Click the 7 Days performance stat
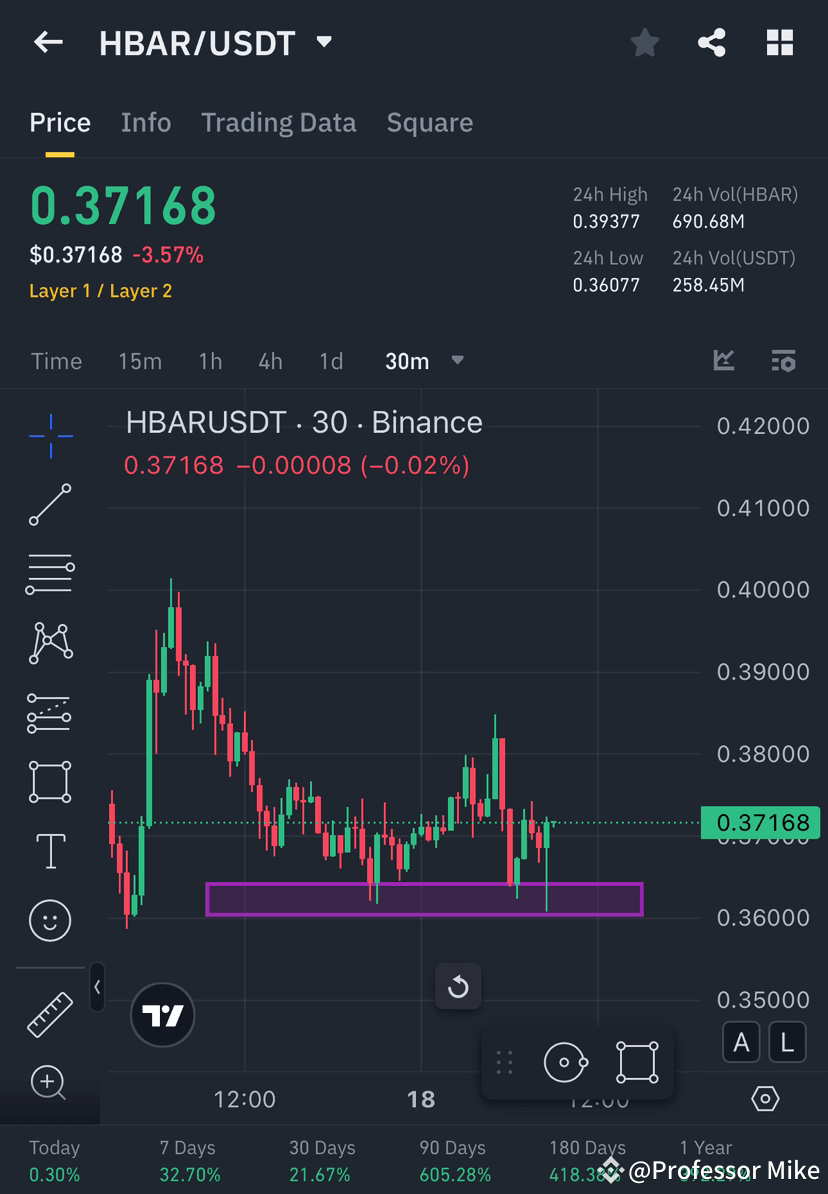Image resolution: width=828 pixels, height=1194 pixels. (x=187, y=1158)
